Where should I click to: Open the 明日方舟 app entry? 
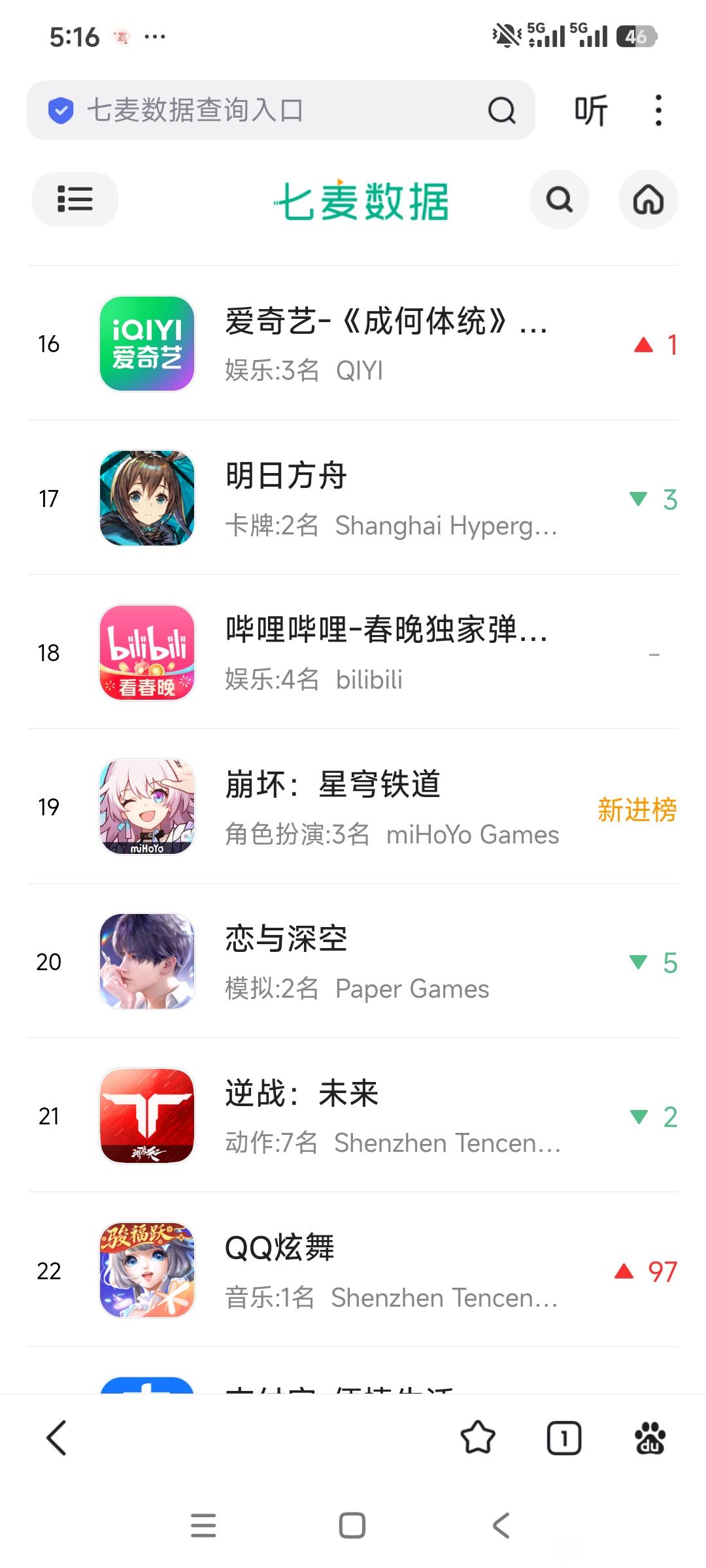tap(386, 498)
